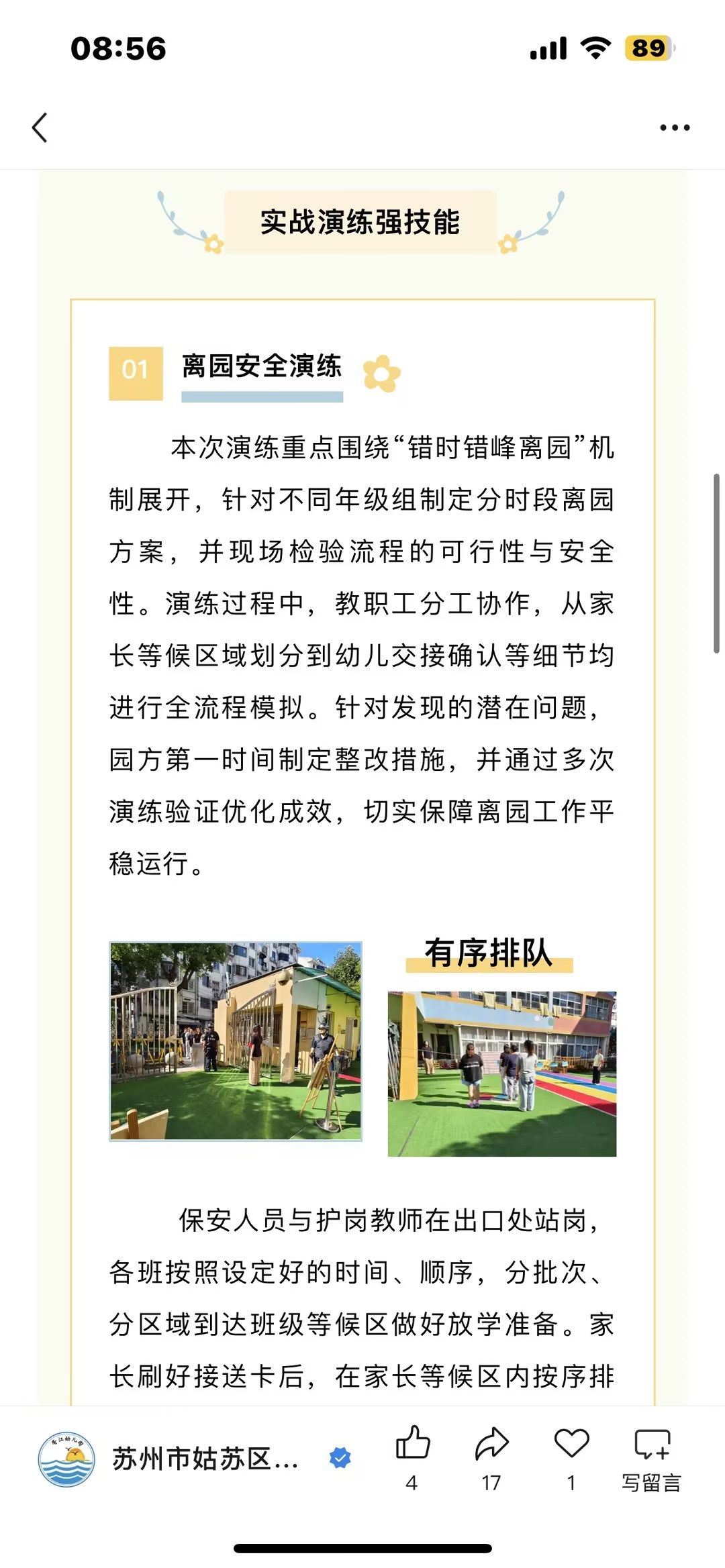View the 有序排队 playground photo

pyautogui.click(x=501, y=1074)
